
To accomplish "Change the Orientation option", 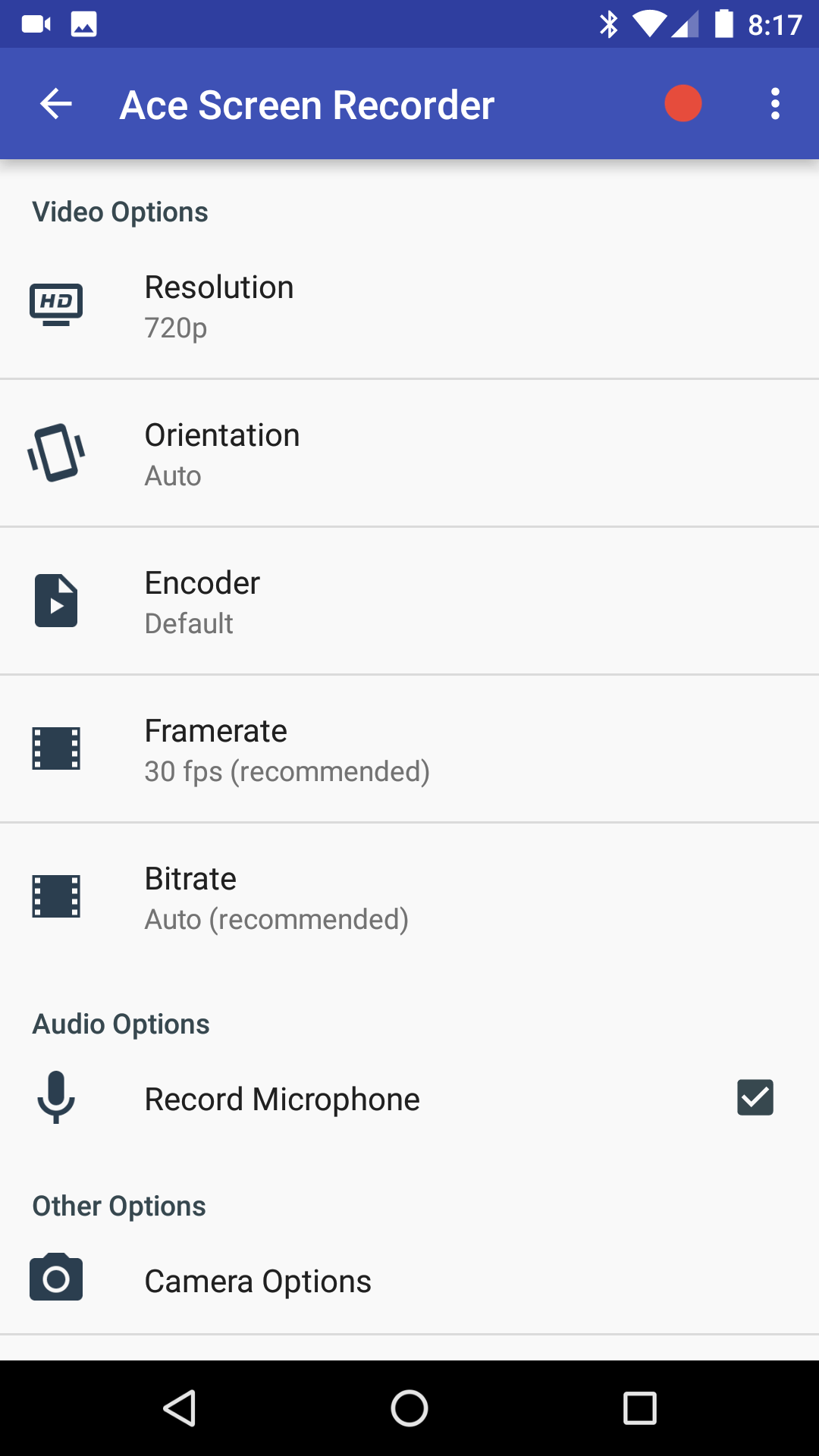I will 409,453.
